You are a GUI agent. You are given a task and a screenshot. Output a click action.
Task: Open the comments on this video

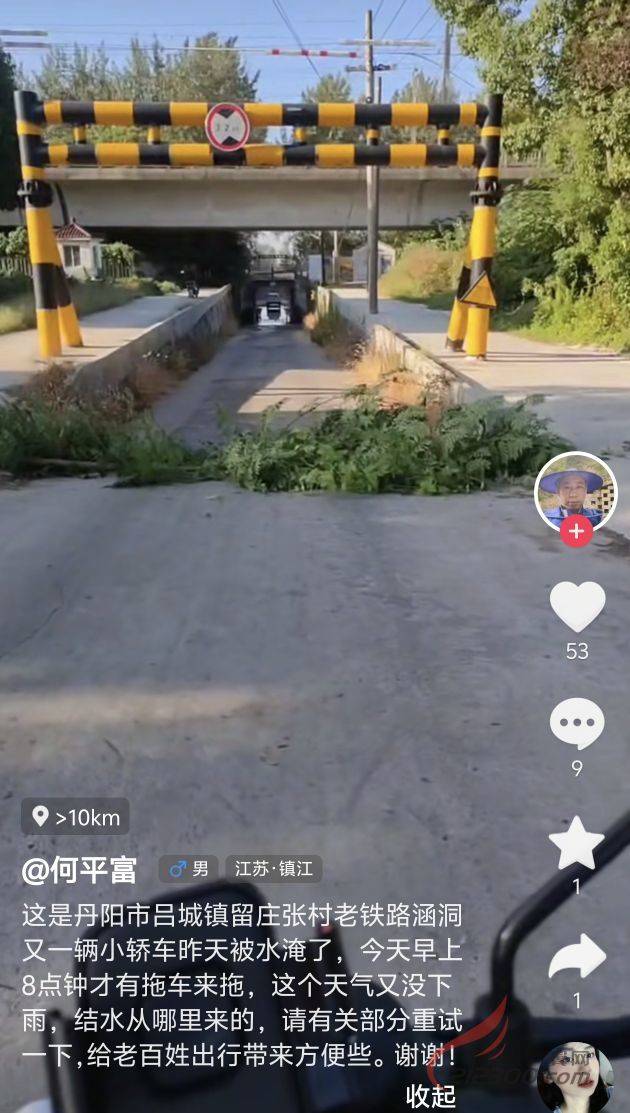point(577,723)
